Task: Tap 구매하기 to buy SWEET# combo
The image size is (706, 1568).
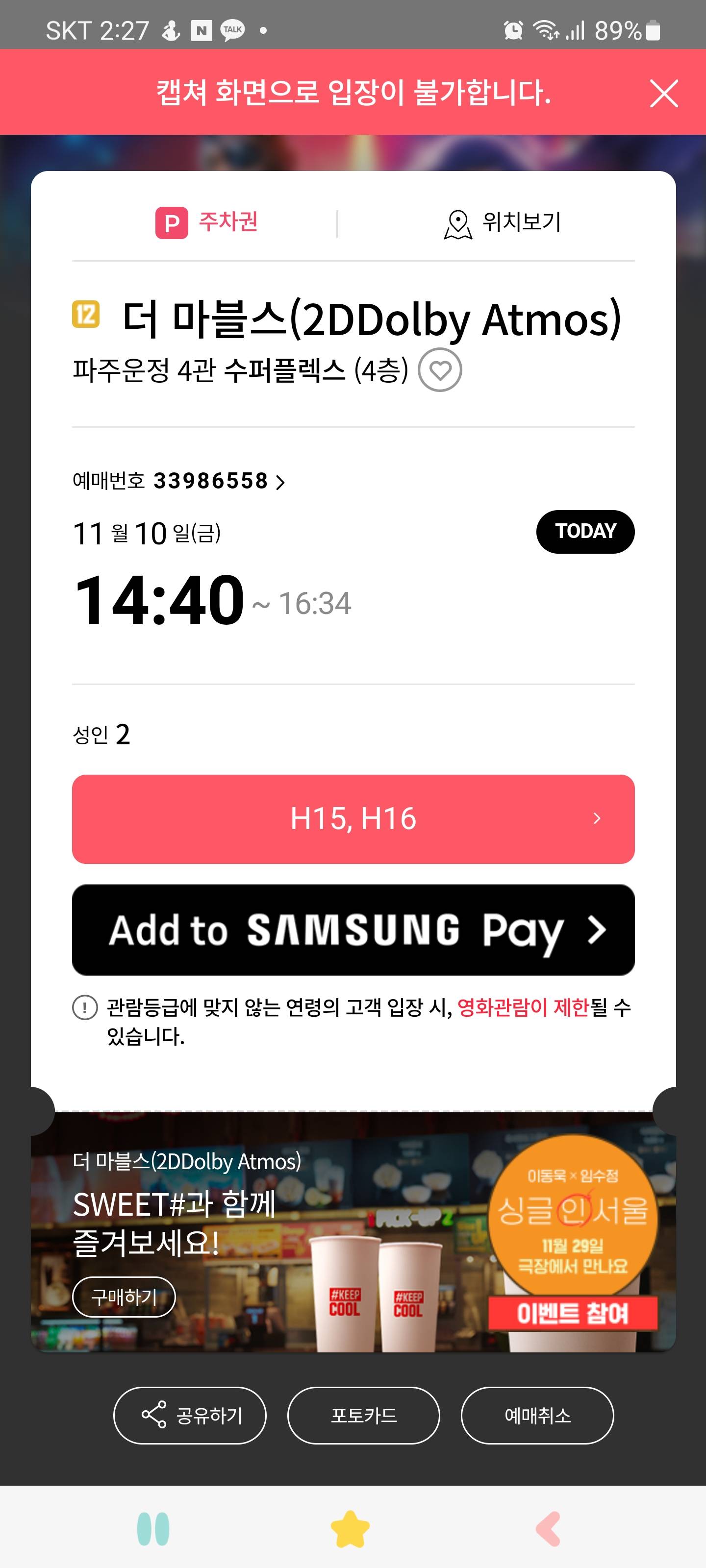Action: [x=124, y=1297]
